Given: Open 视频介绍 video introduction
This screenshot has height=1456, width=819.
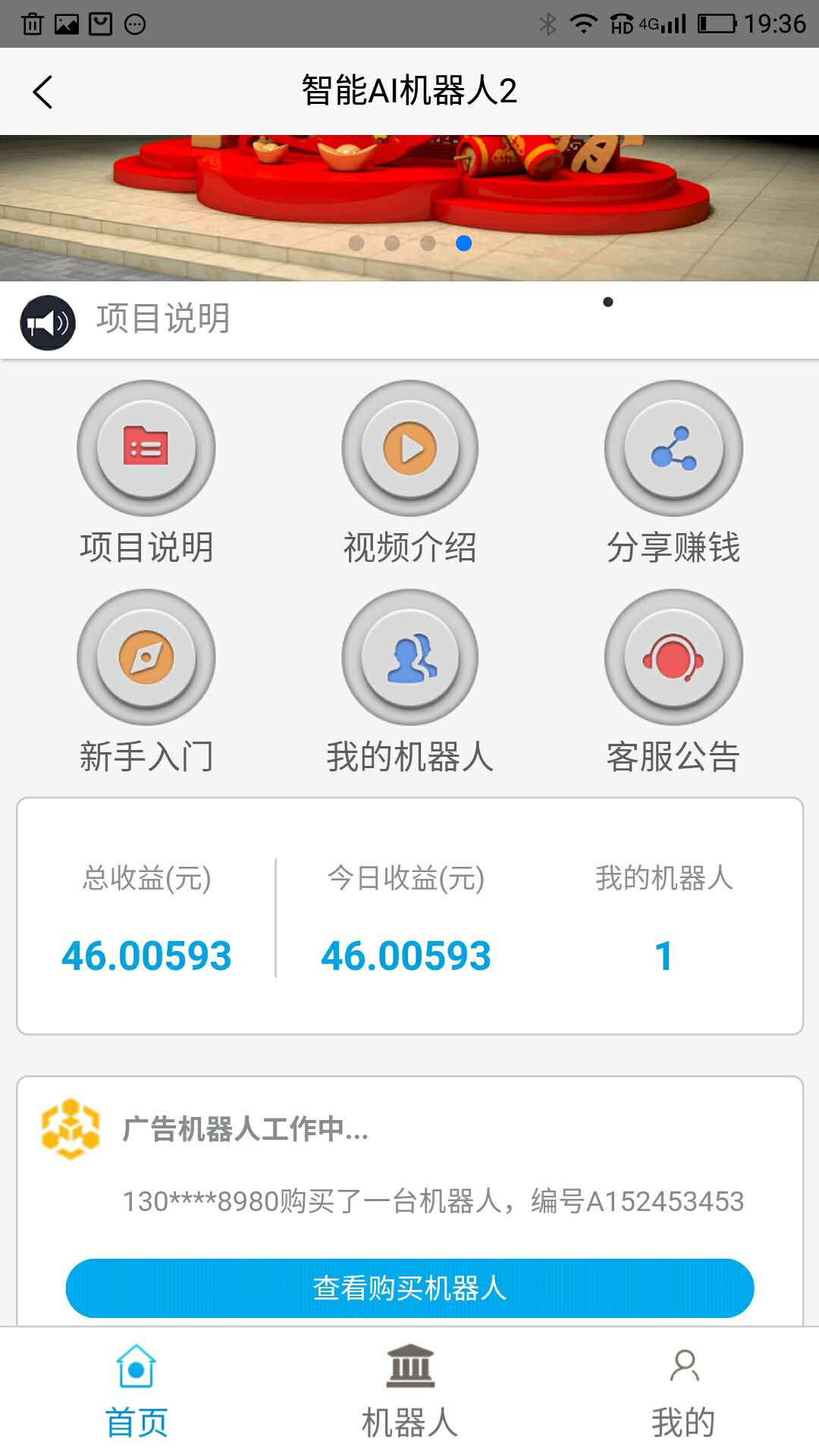Looking at the screenshot, I should pos(409,449).
